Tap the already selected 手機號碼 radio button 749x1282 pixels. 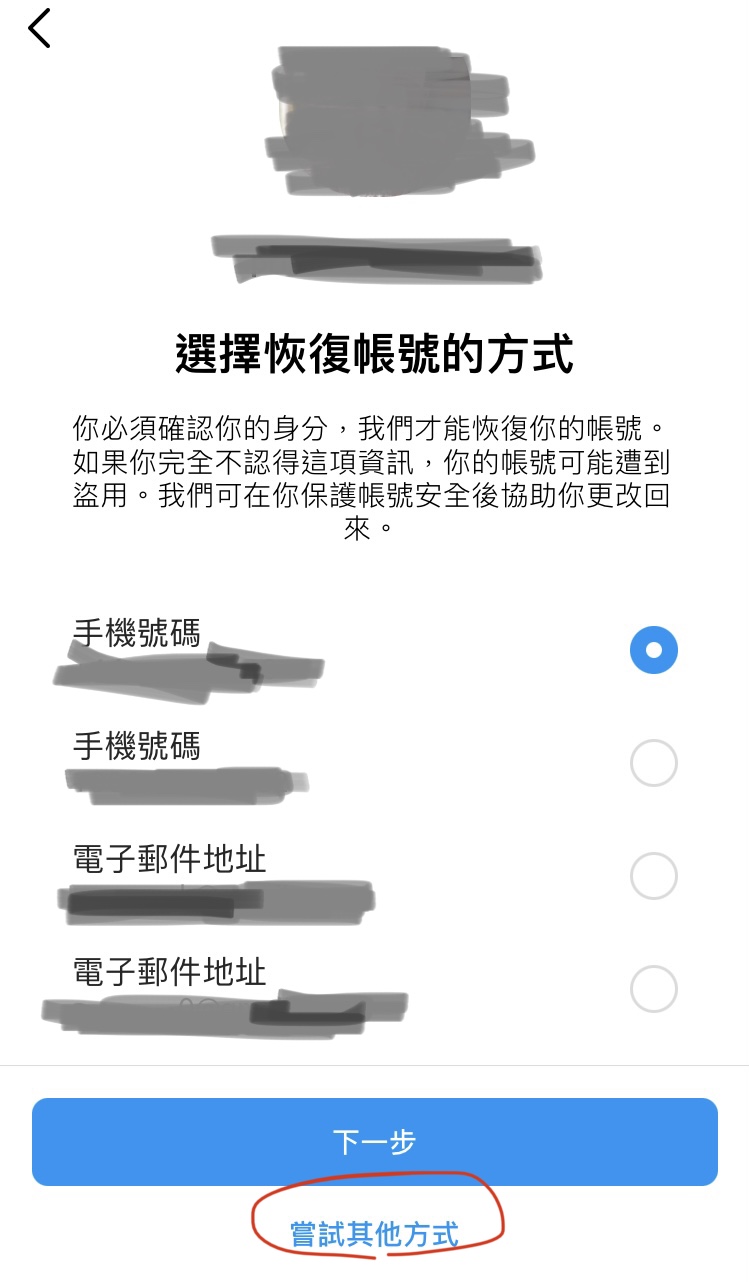click(653, 650)
